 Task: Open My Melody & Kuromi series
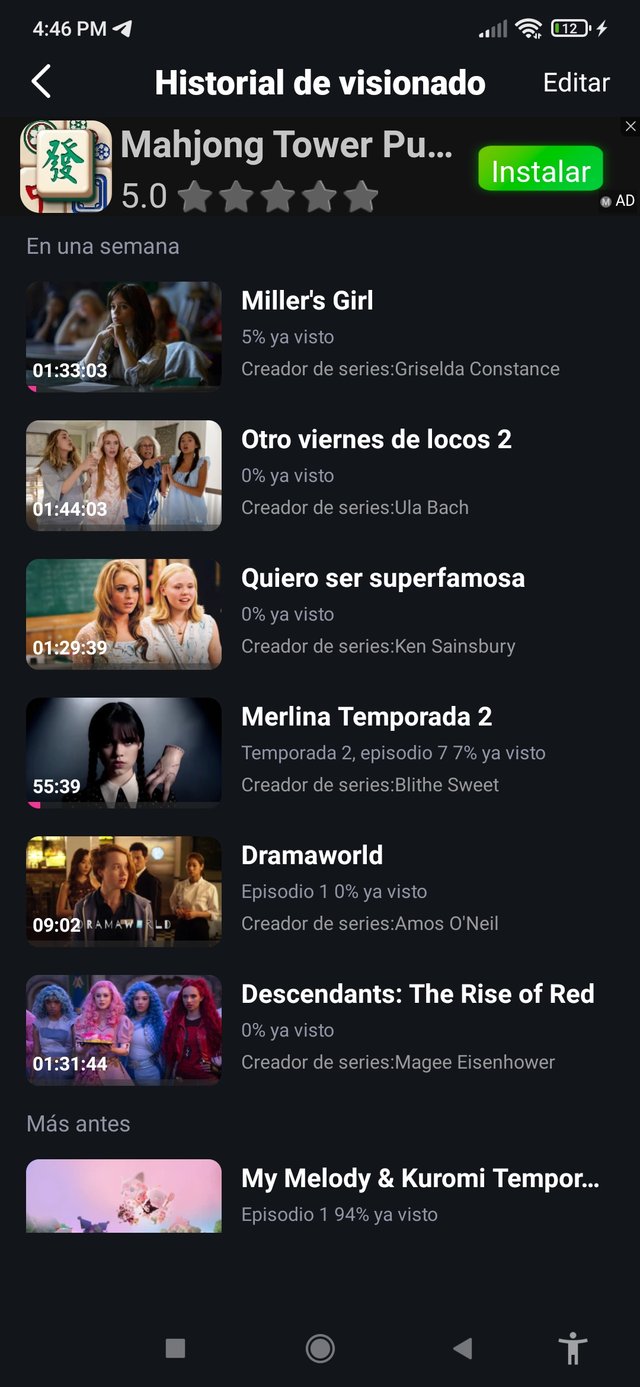[420, 1179]
